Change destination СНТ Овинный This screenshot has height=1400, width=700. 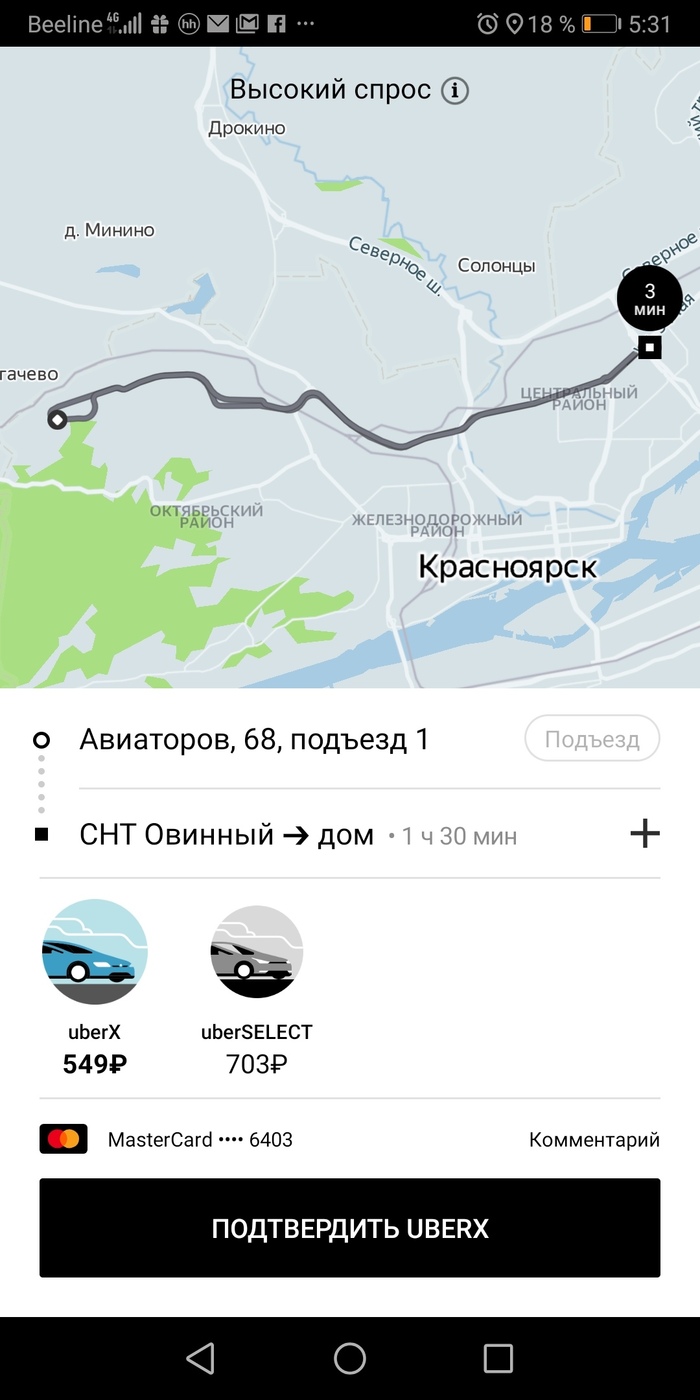(226, 835)
